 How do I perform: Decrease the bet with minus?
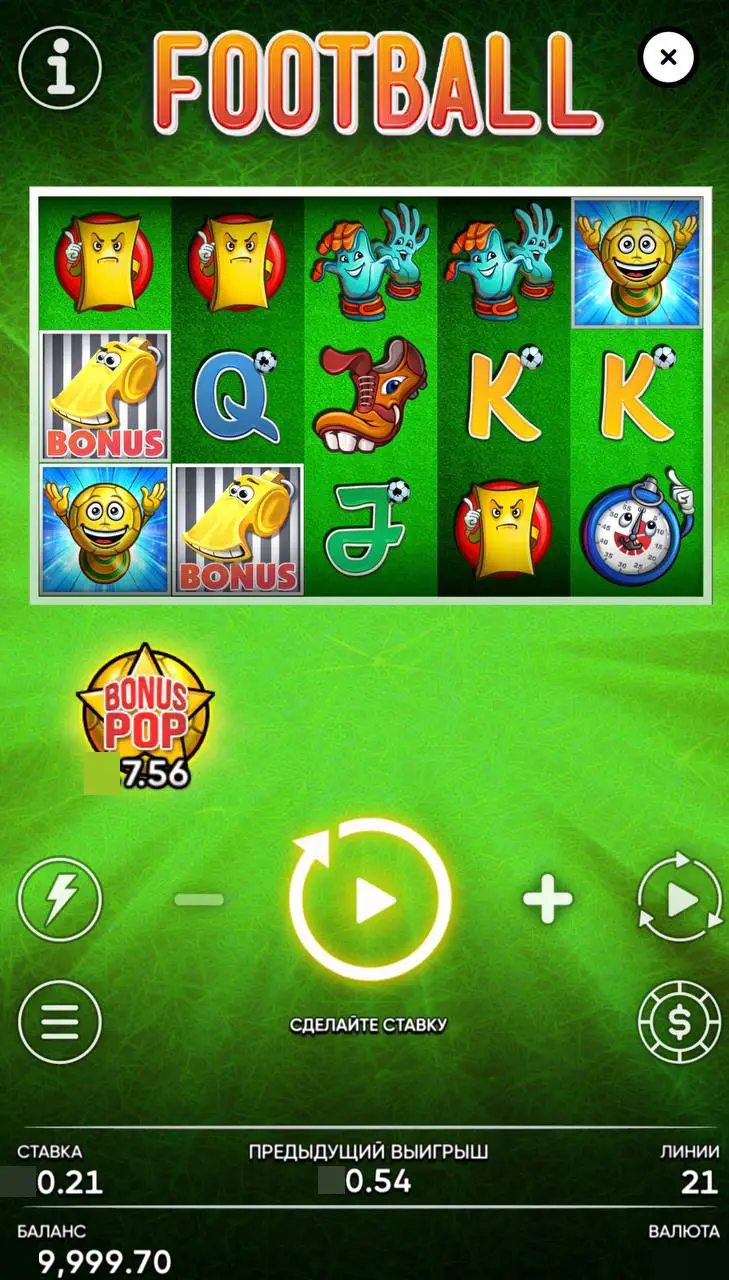pyautogui.click(x=199, y=900)
